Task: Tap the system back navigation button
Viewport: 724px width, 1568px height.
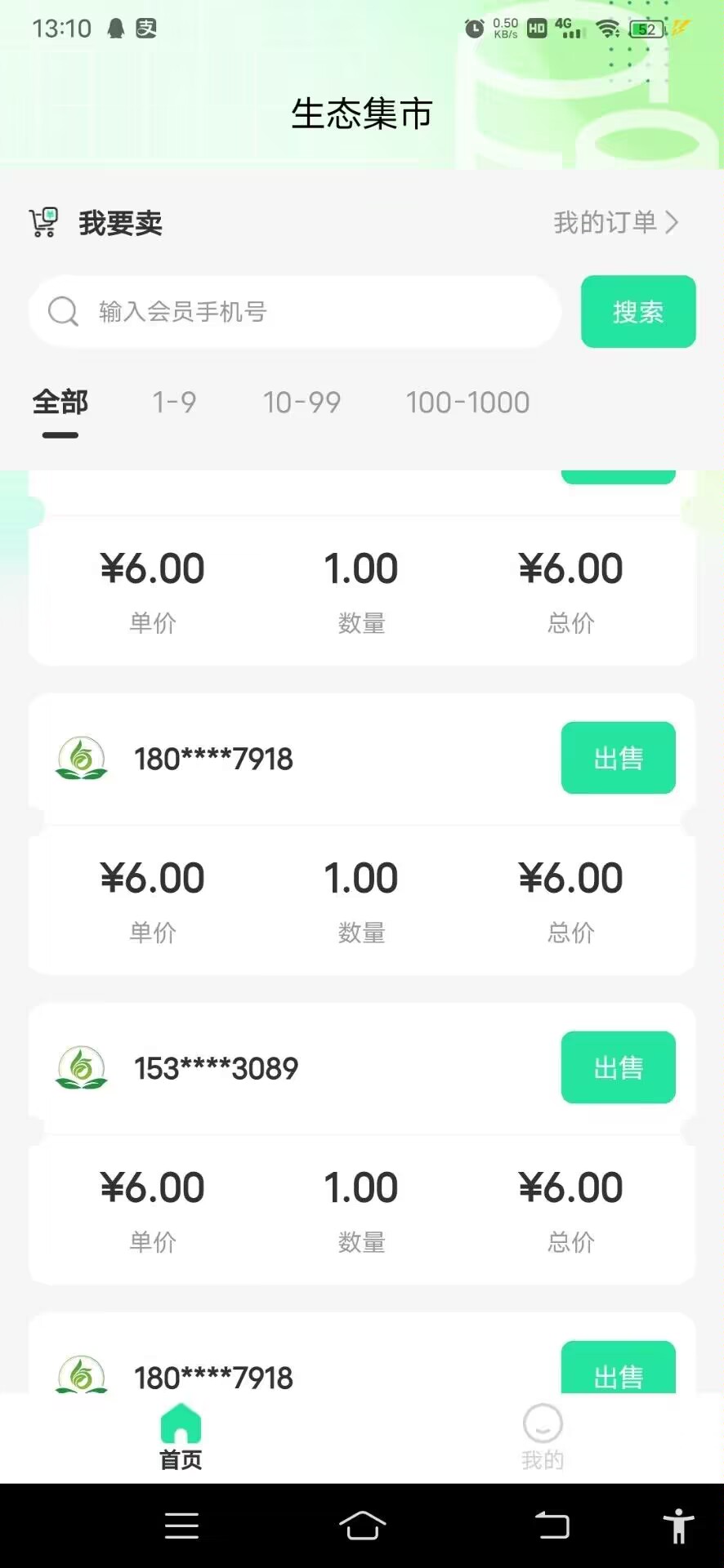Action: point(552,1526)
